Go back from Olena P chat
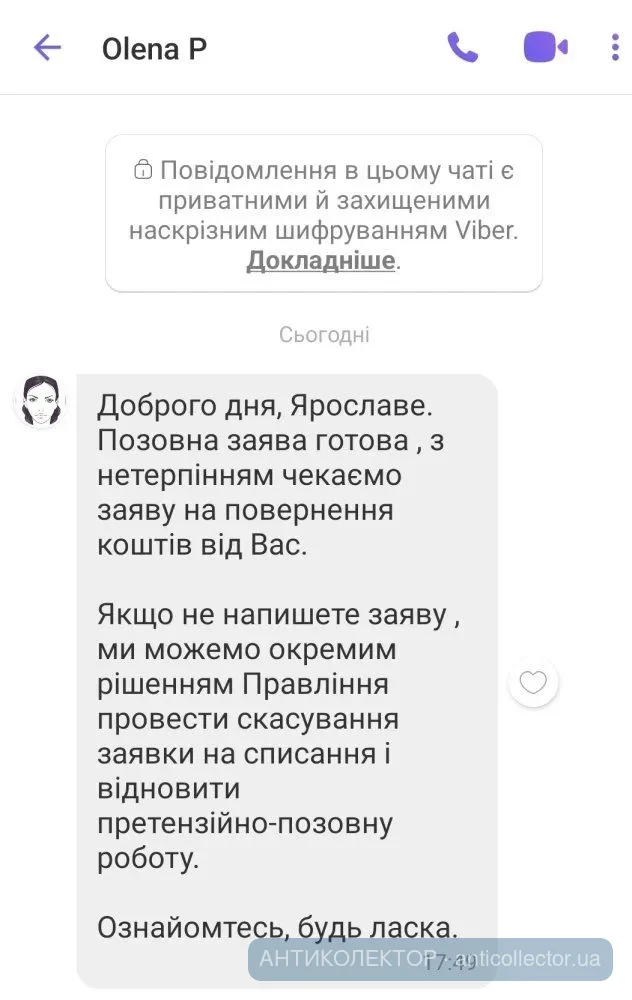This screenshot has width=632, height=1000. click(x=47, y=48)
